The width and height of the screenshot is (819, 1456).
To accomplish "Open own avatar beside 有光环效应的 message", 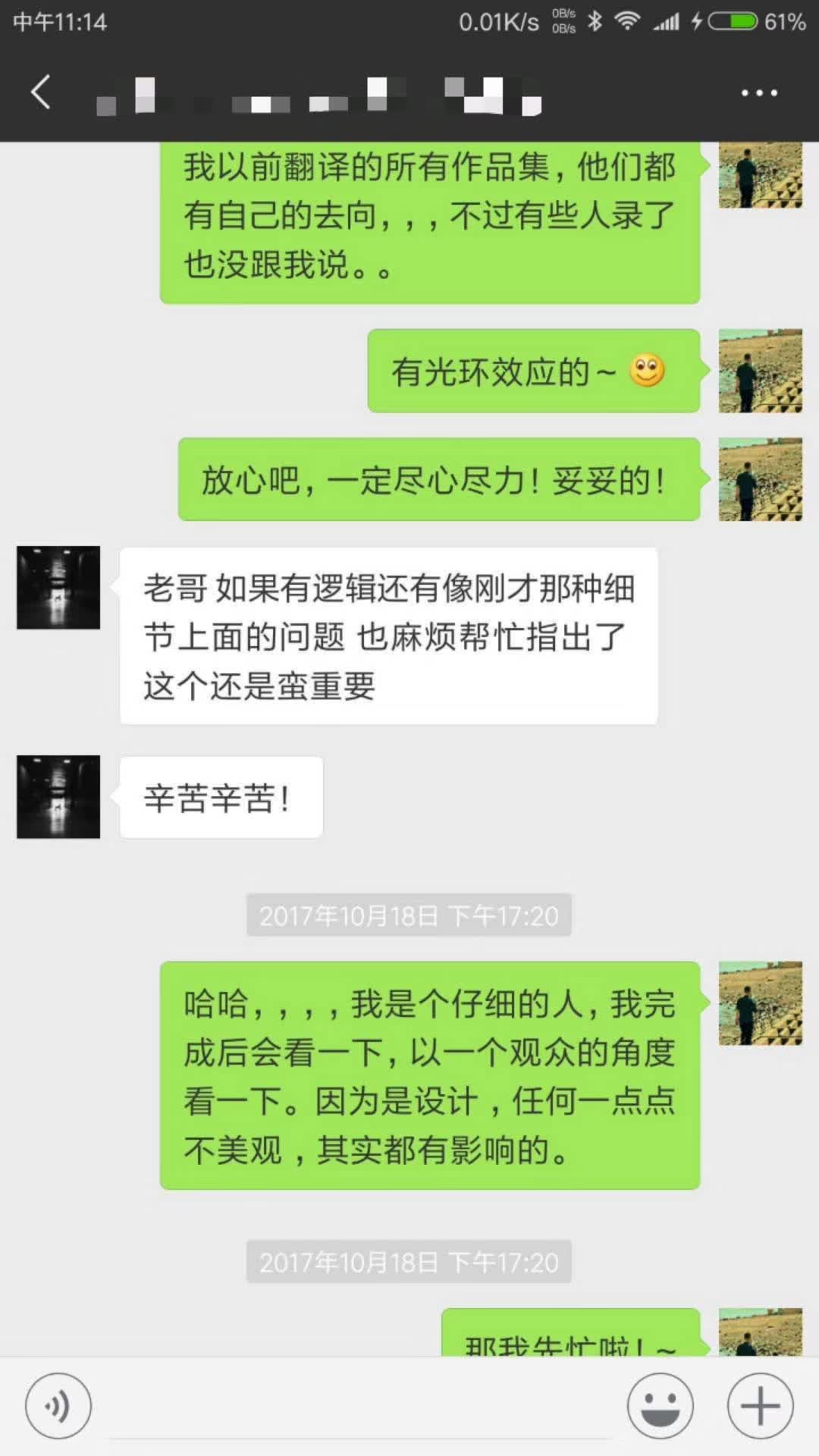I will pyautogui.click(x=760, y=371).
